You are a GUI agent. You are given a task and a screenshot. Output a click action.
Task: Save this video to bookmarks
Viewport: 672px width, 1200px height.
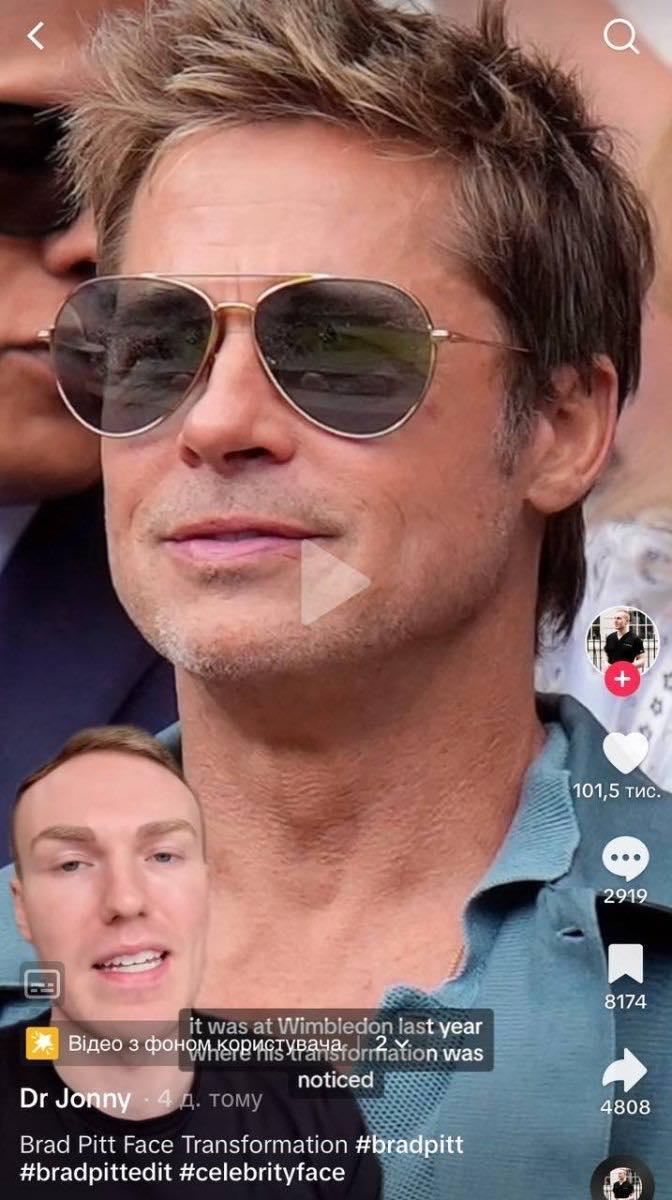(x=626, y=964)
